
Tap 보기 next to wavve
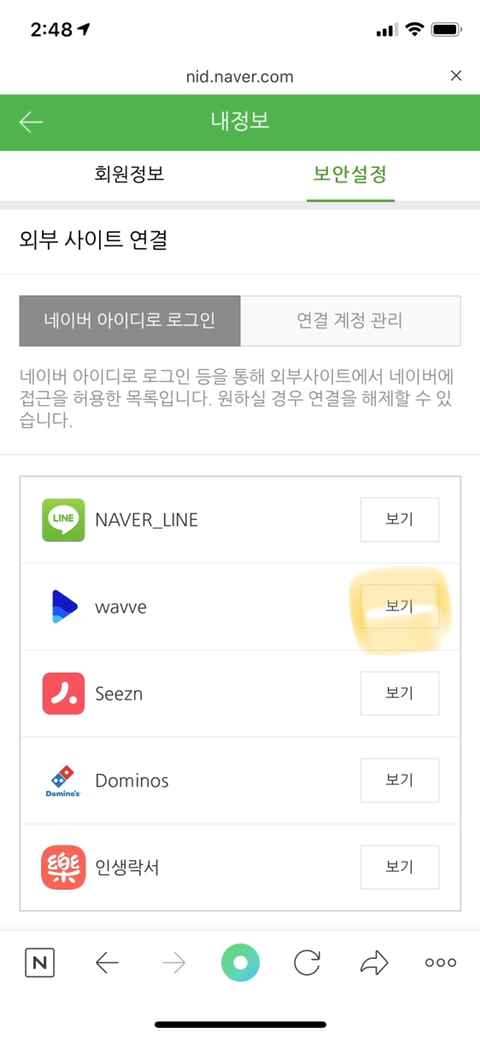pyautogui.click(x=399, y=606)
